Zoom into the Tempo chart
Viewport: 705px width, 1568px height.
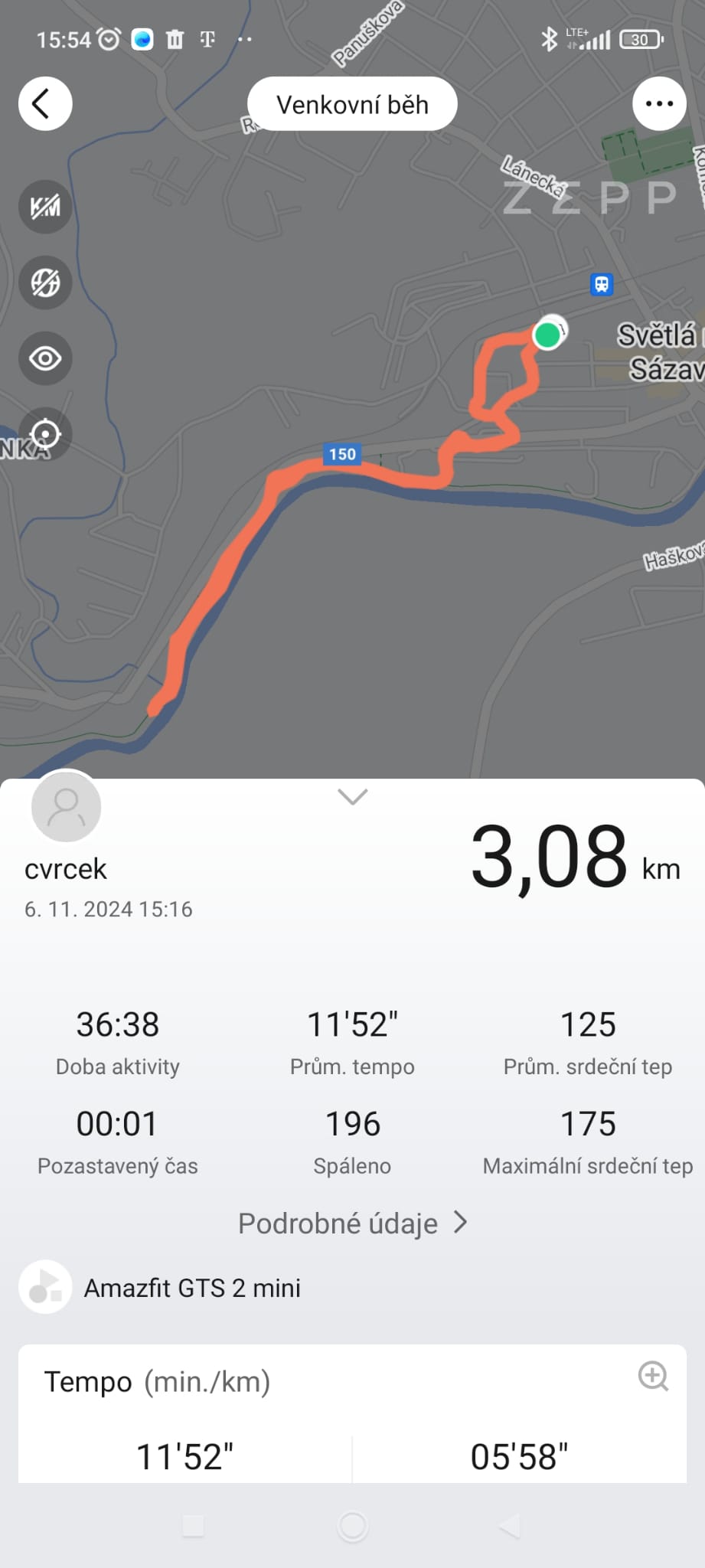[x=653, y=1376]
